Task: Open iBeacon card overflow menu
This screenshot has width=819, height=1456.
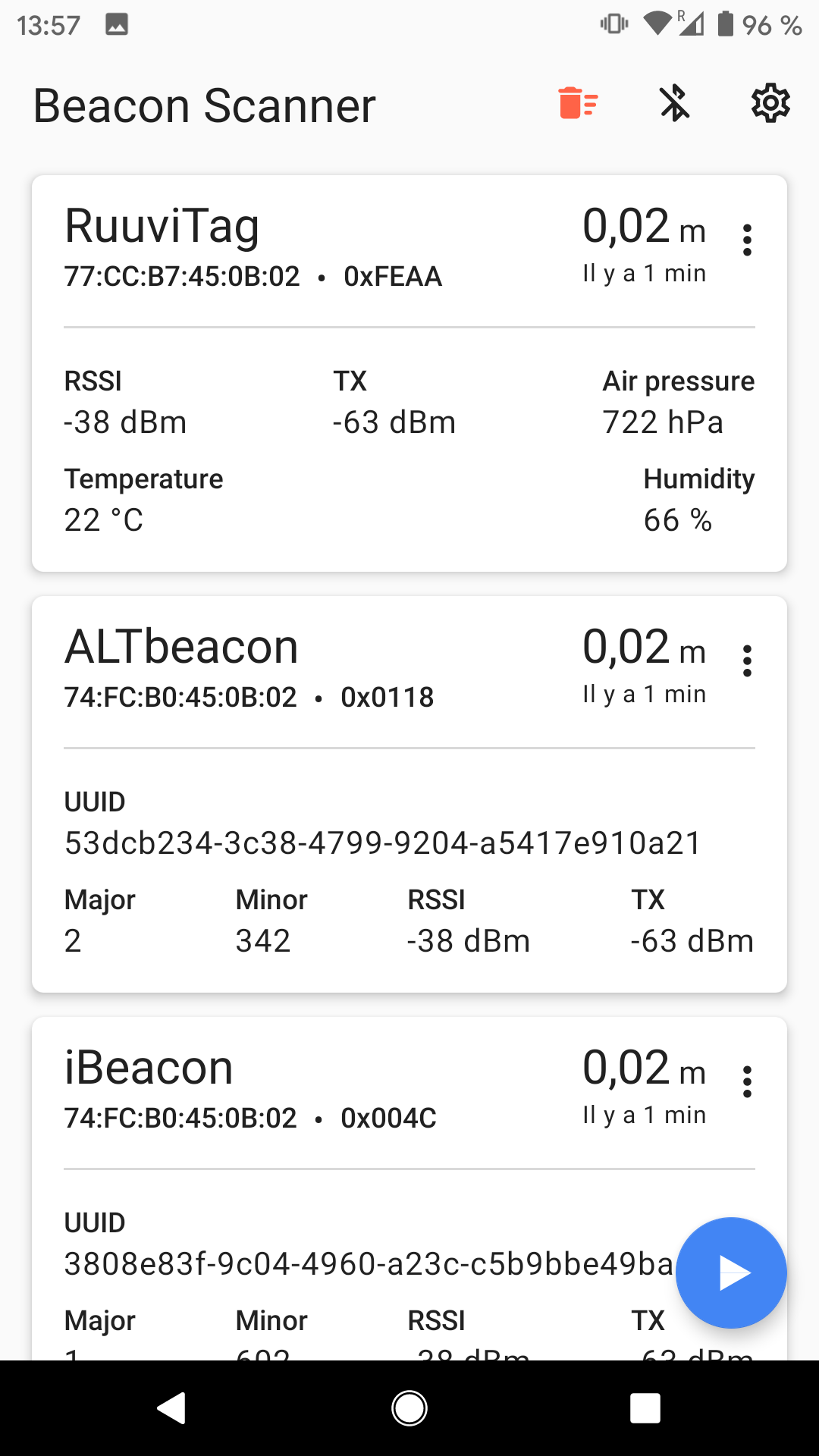Action: point(747,1082)
